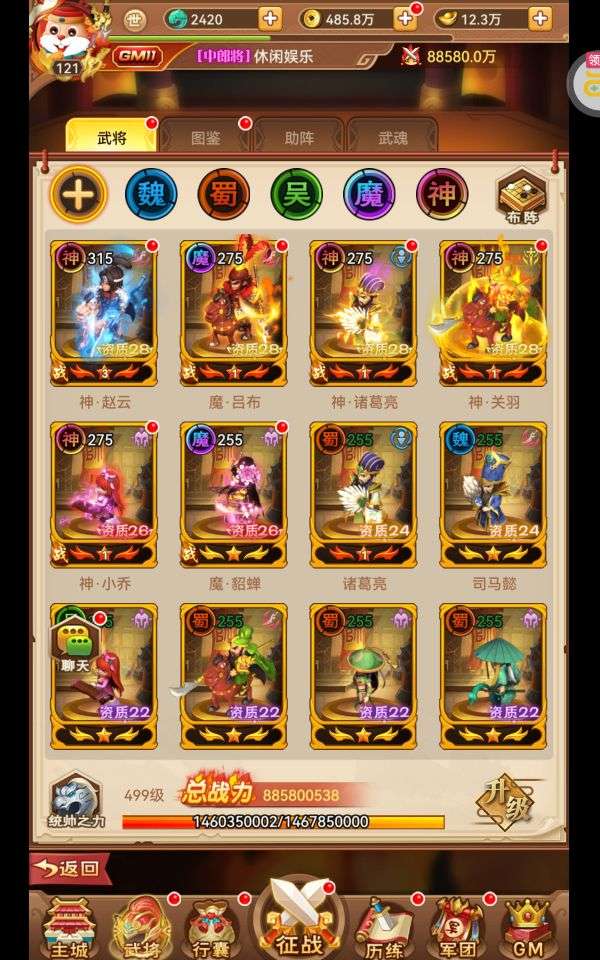
Task: Filter heroes by 魏 faction
Action: click(x=151, y=195)
